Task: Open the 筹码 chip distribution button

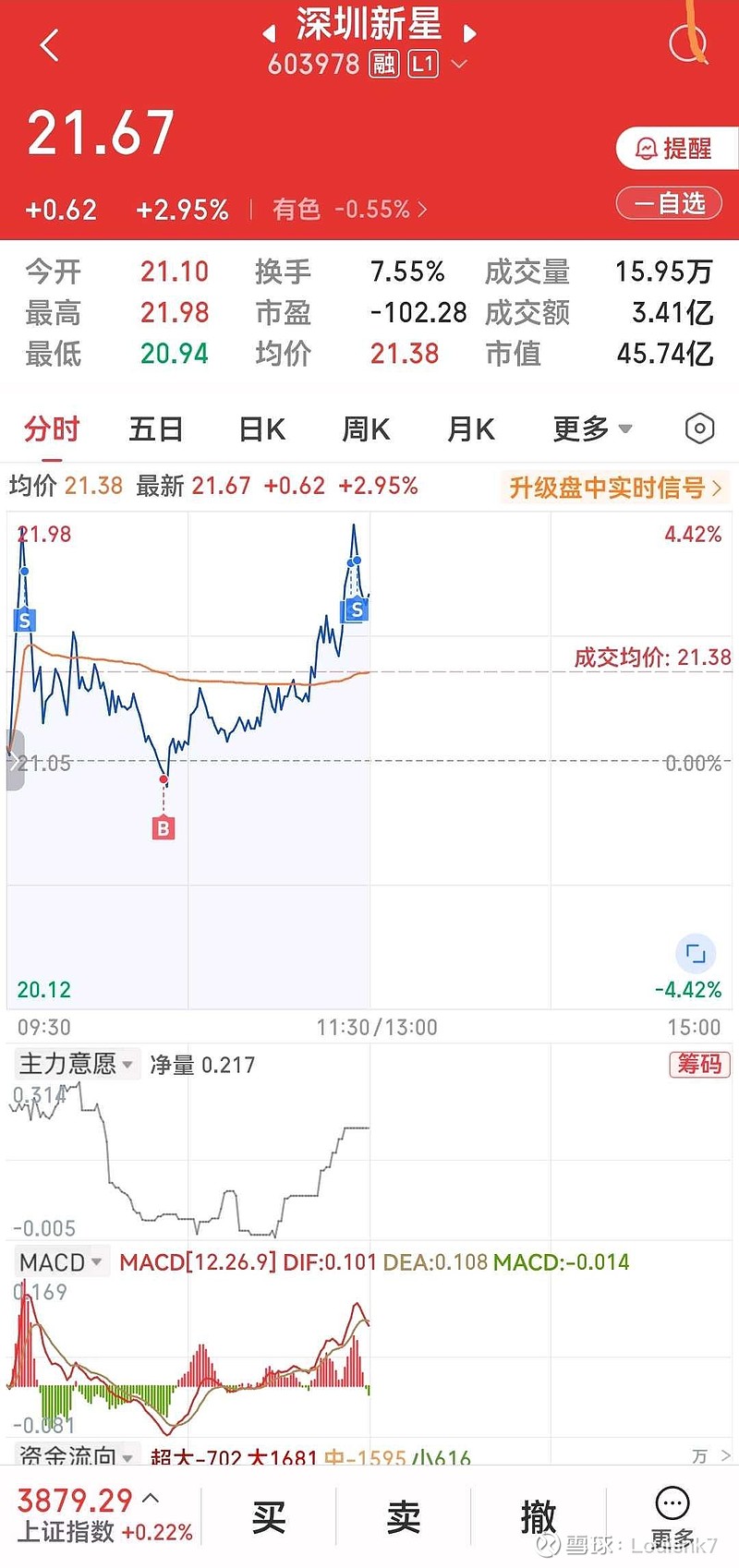Action: pyautogui.click(x=699, y=1064)
